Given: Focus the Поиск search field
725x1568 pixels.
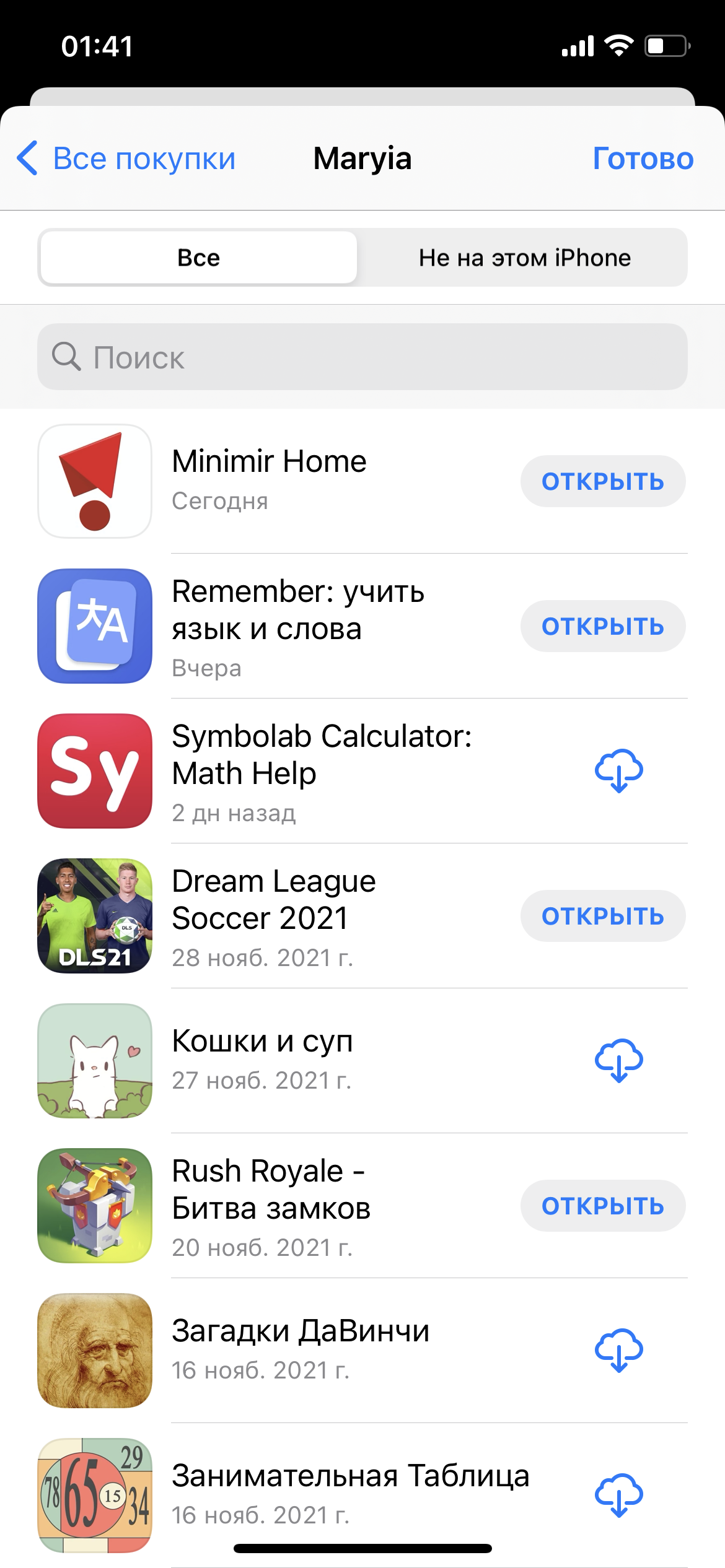Looking at the screenshot, I should (362, 357).
